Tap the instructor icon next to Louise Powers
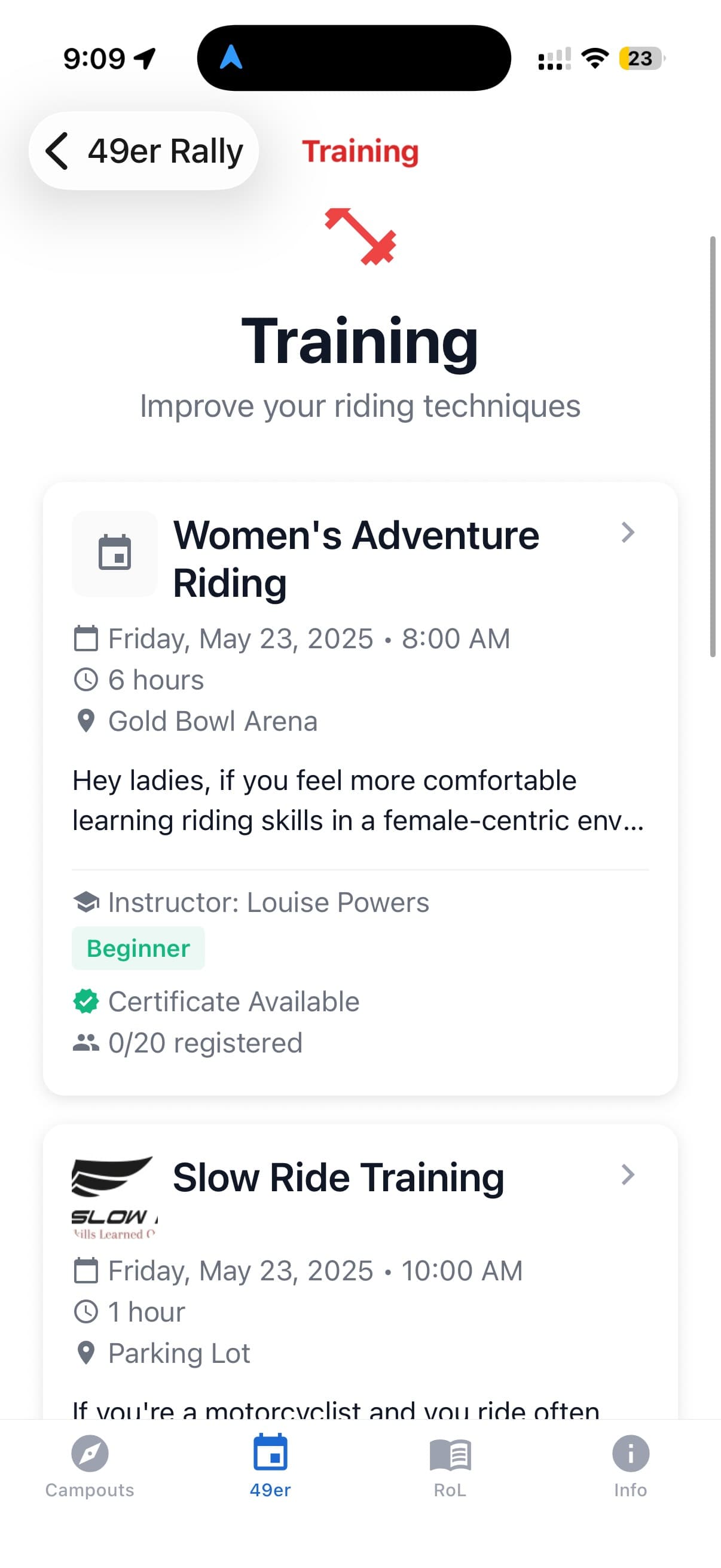Image resolution: width=721 pixels, height=1568 pixels. pyautogui.click(x=87, y=902)
